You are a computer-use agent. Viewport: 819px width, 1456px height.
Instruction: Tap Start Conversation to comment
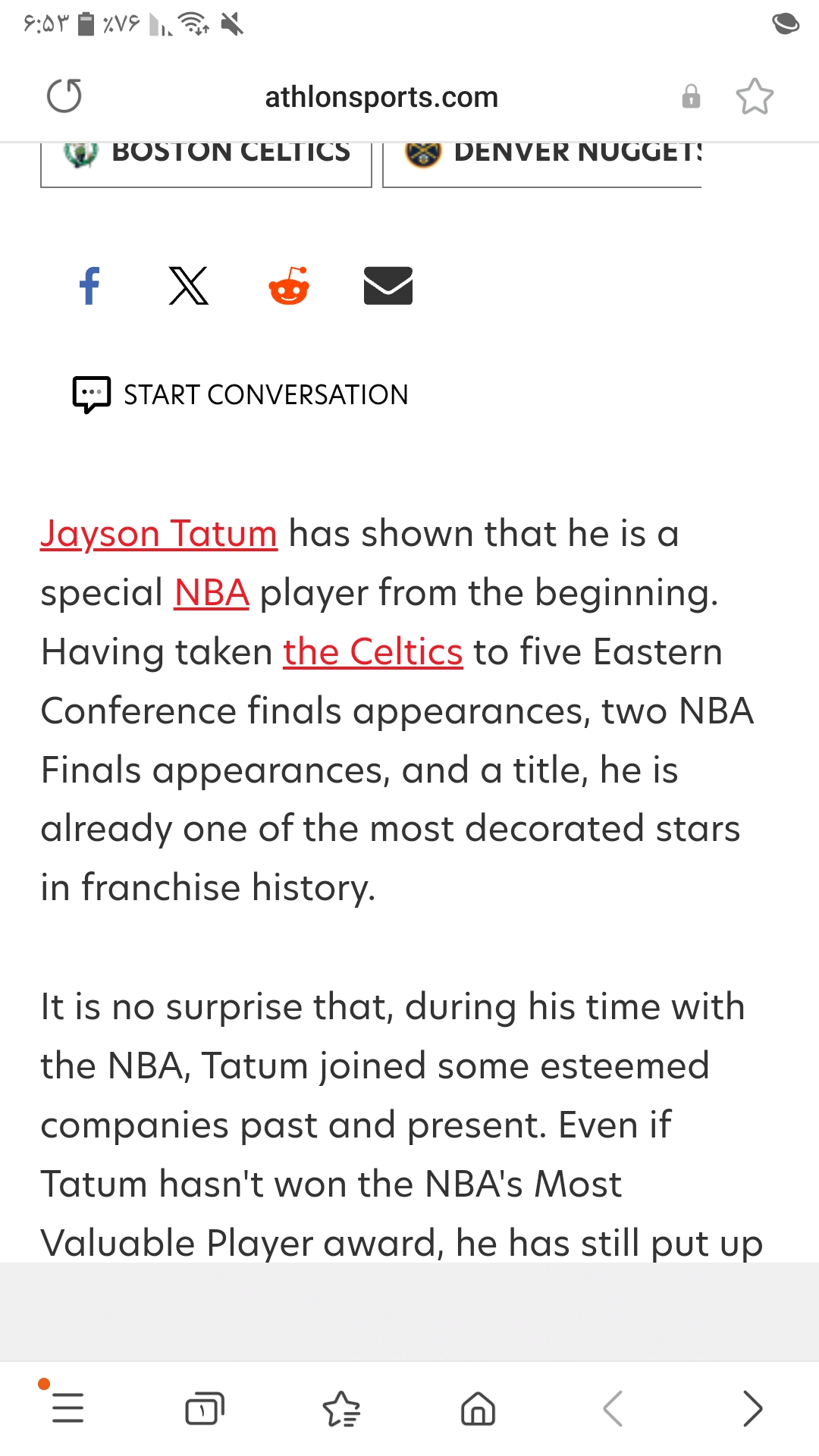click(x=240, y=395)
